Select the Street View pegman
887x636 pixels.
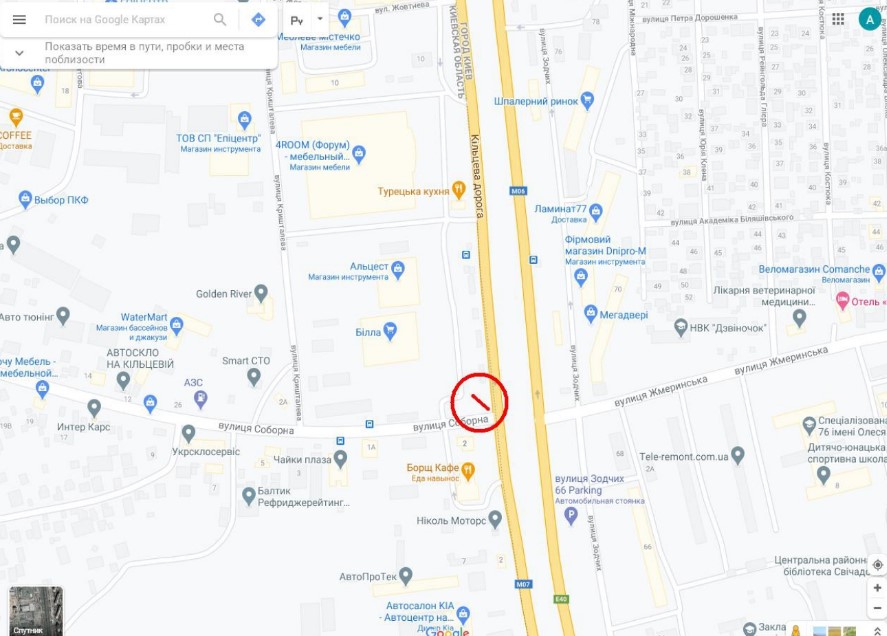pyautogui.click(x=797, y=630)
